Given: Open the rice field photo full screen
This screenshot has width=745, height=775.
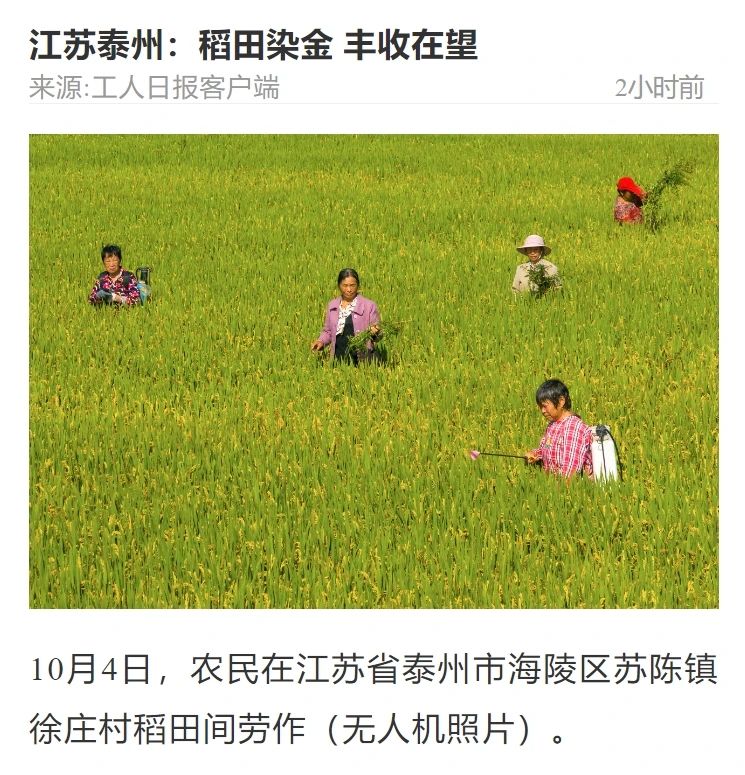Looking at the screenshot, I should point(373,371).
